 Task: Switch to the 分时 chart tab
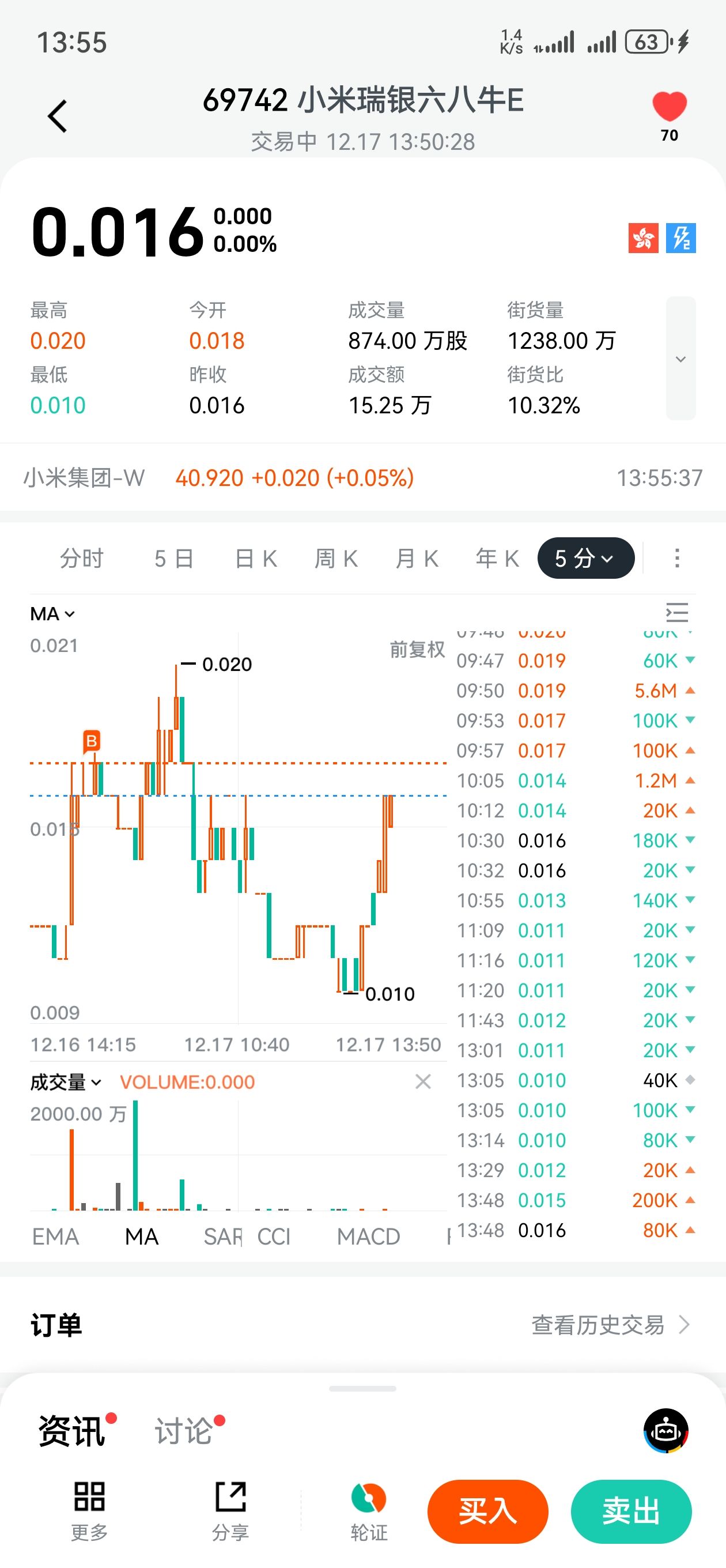tap(82, 558)
